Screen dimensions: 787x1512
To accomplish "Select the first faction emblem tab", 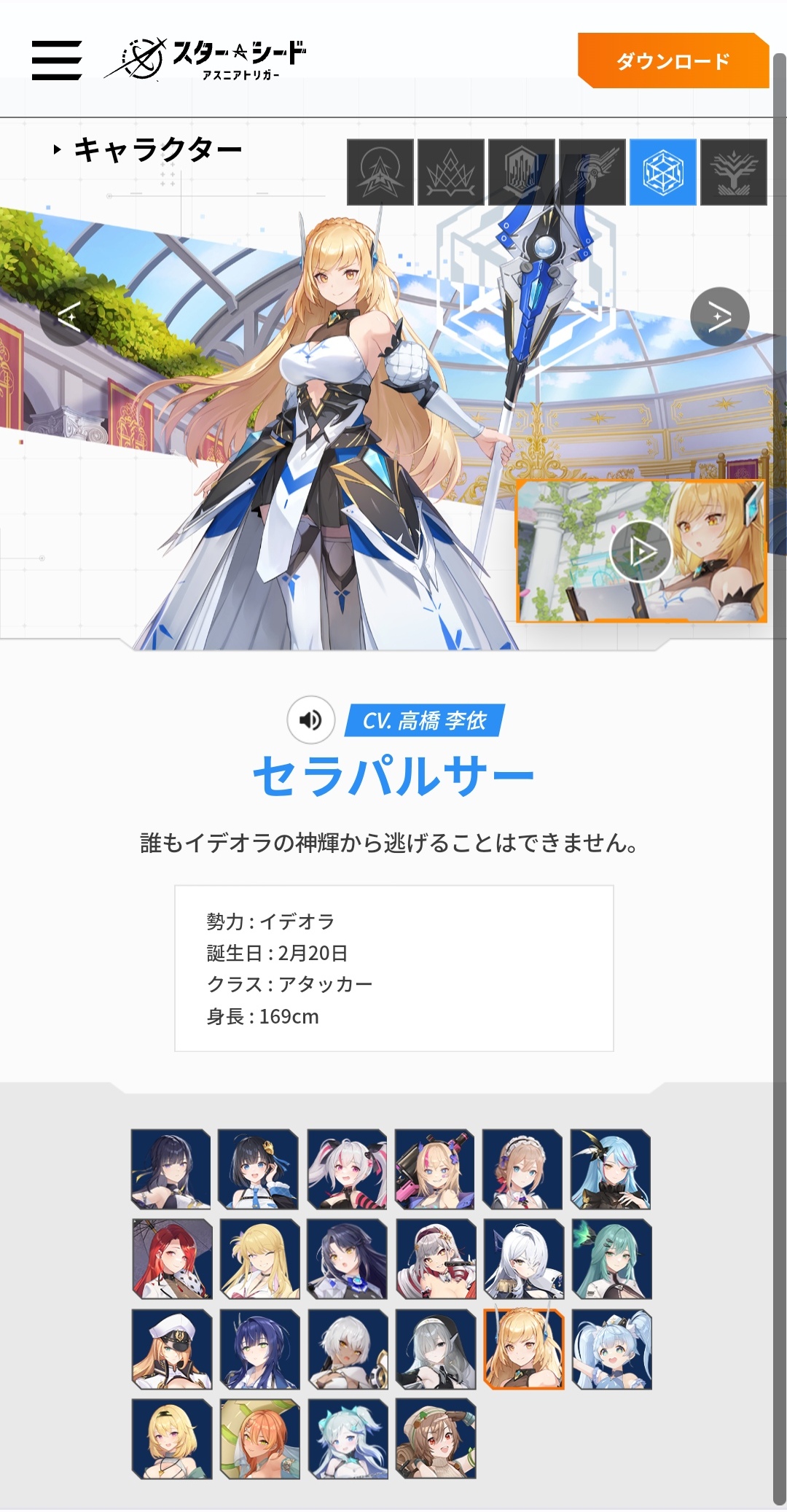I will click(x=380, y=172).
